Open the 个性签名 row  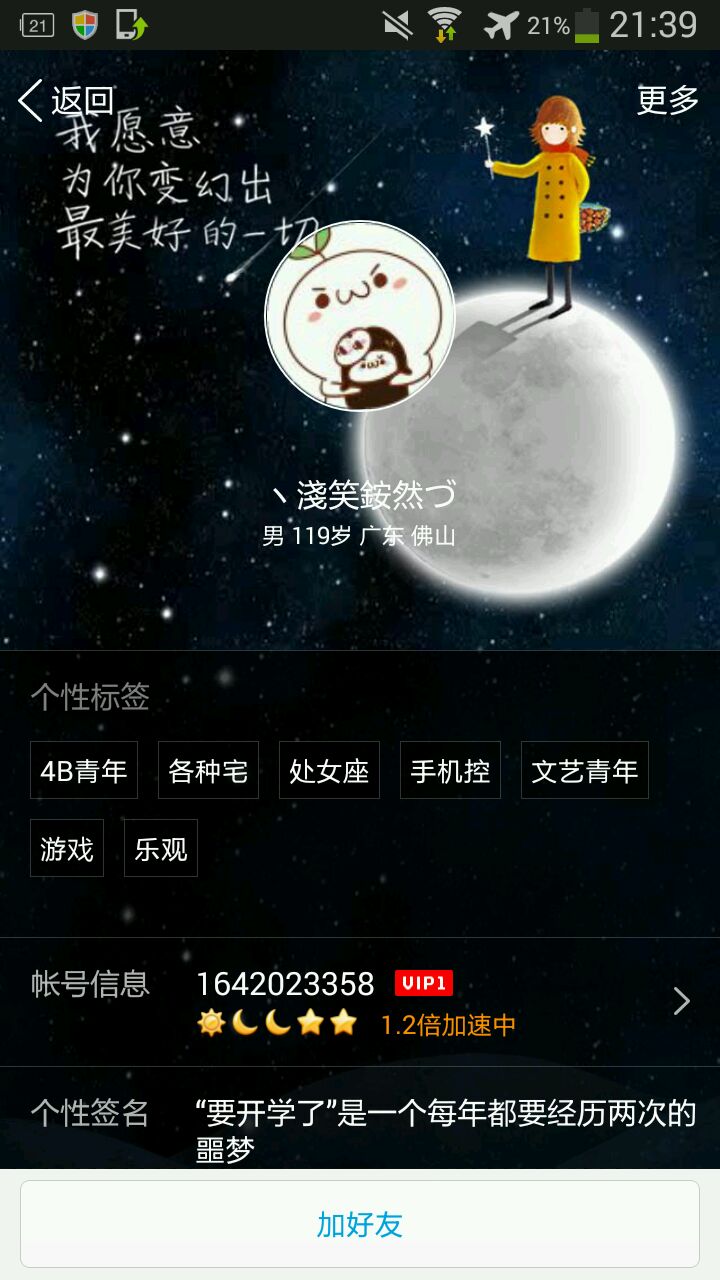(360, 1125)
